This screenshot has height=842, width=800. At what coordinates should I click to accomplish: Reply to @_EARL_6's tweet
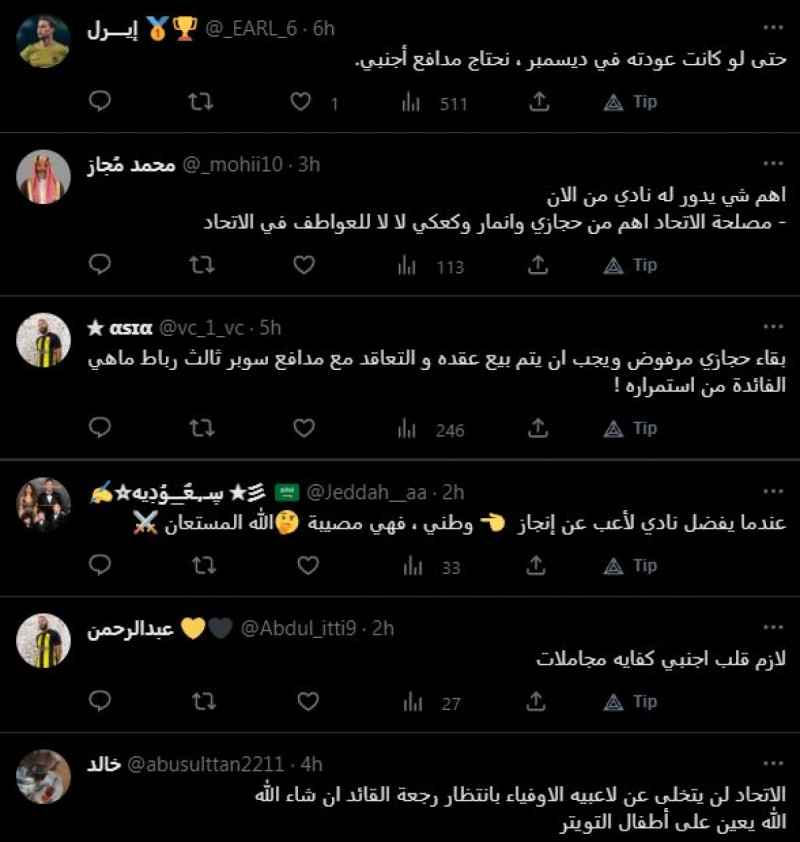(x=98, y=101)
